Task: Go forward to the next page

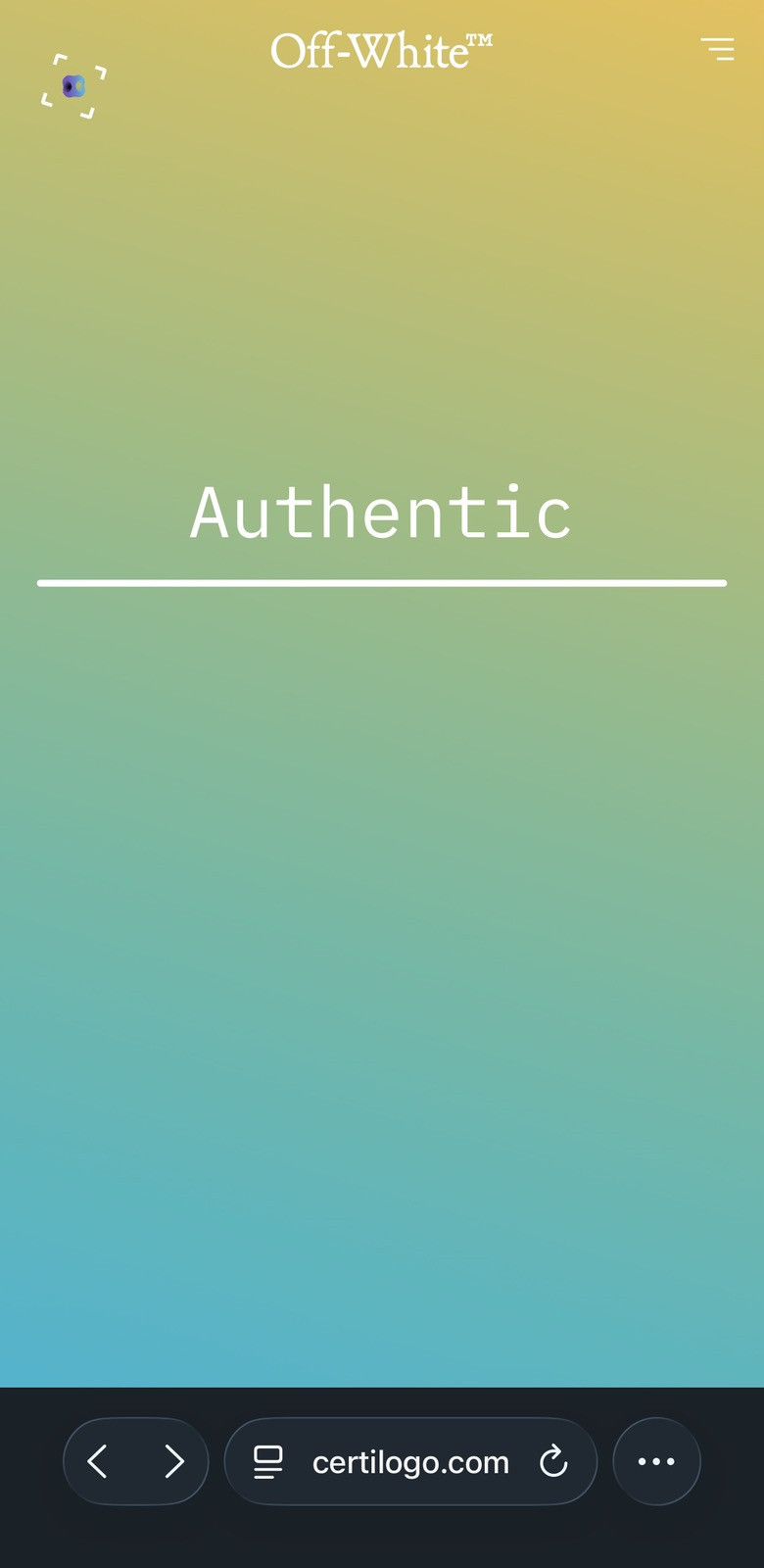Action: 173,1461
